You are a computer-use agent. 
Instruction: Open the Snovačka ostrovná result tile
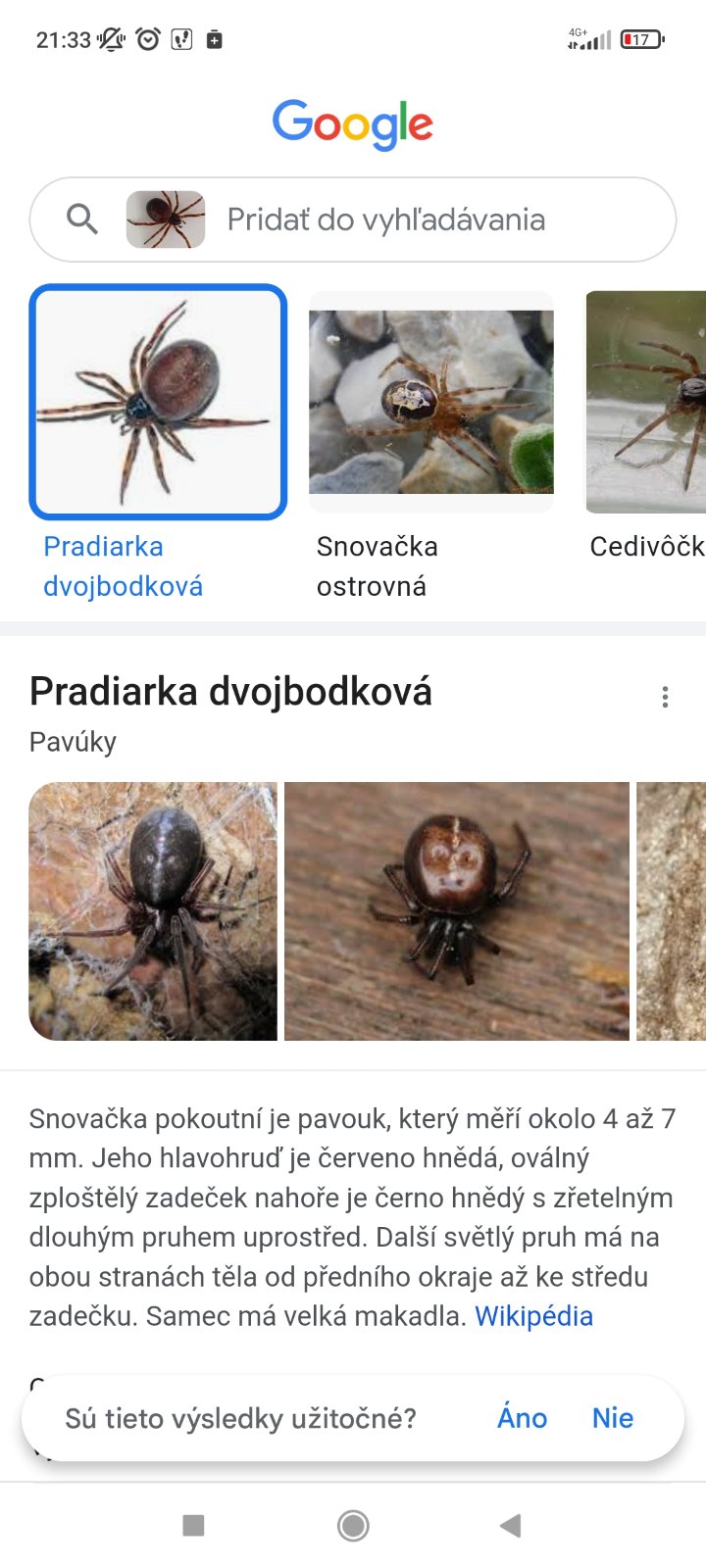click(x=431, y=402)
